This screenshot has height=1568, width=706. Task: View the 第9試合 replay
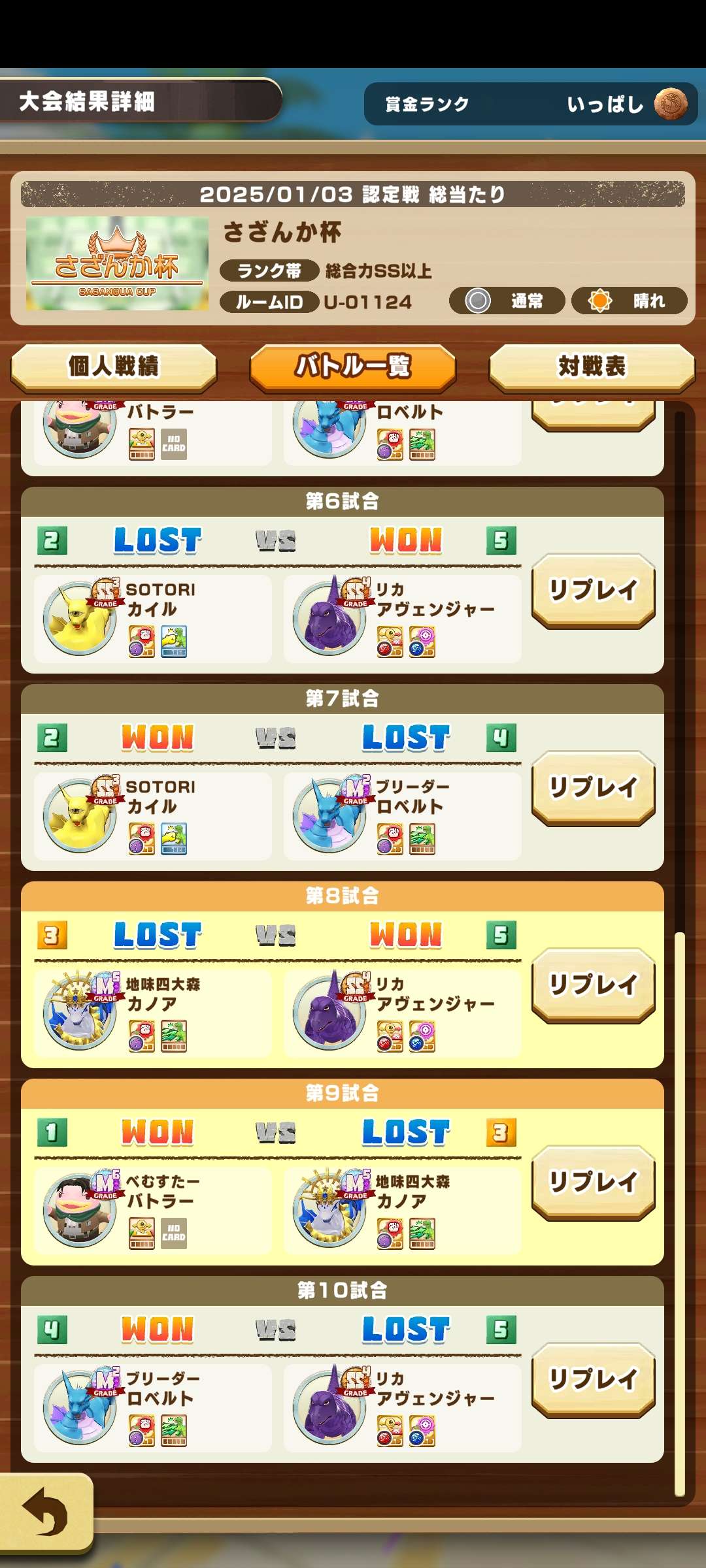[x=593, y=1182]
